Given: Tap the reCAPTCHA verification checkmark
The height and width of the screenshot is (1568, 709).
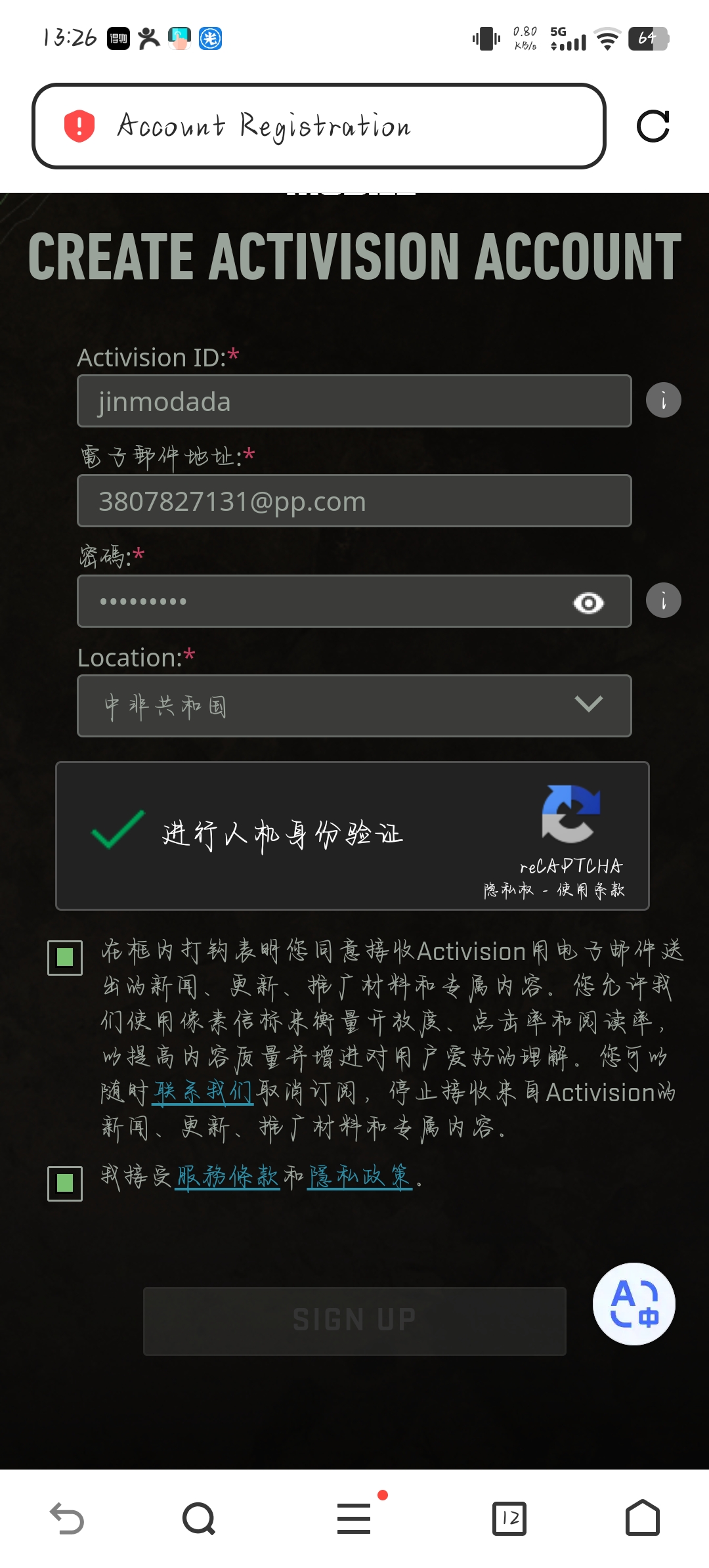Looking at the screenshot, I should pos(118,830).
